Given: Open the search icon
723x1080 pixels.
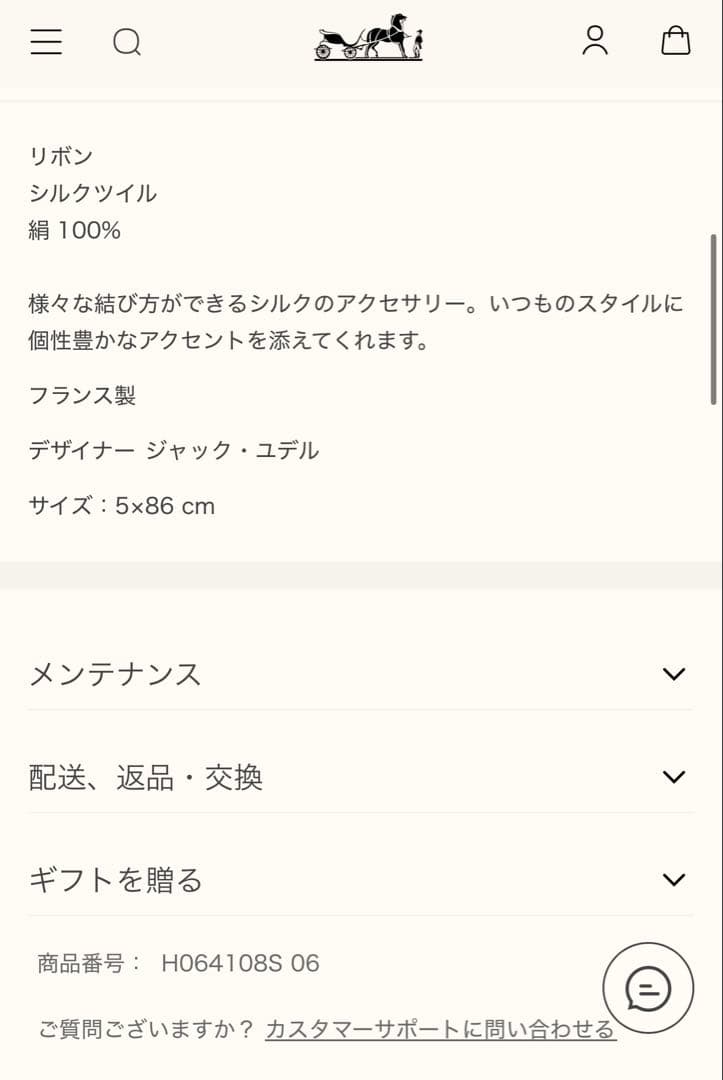Looking at the screenshot, I should [x=127, y=41].
